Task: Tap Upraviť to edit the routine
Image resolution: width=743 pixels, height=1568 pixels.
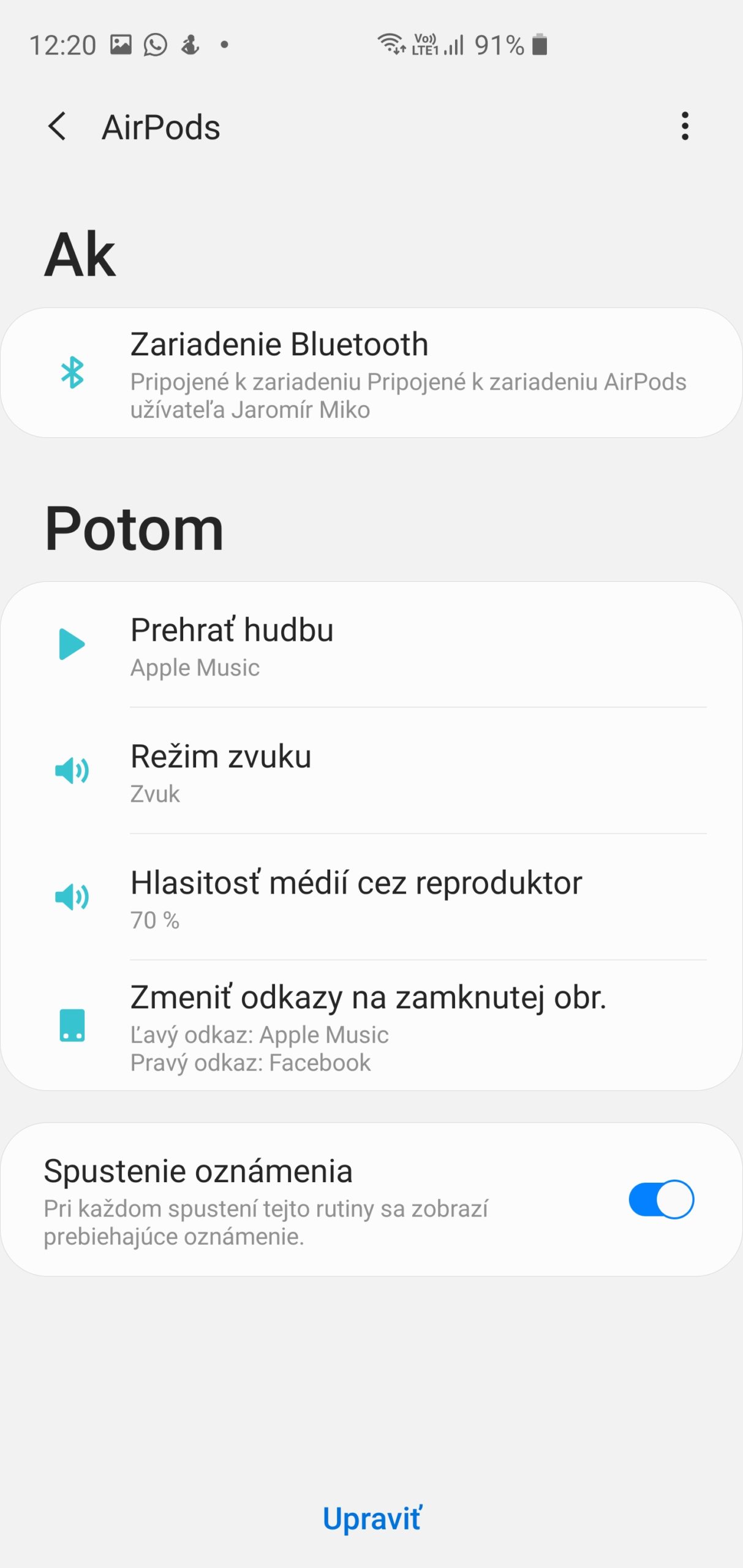Action: (371, 1518)
